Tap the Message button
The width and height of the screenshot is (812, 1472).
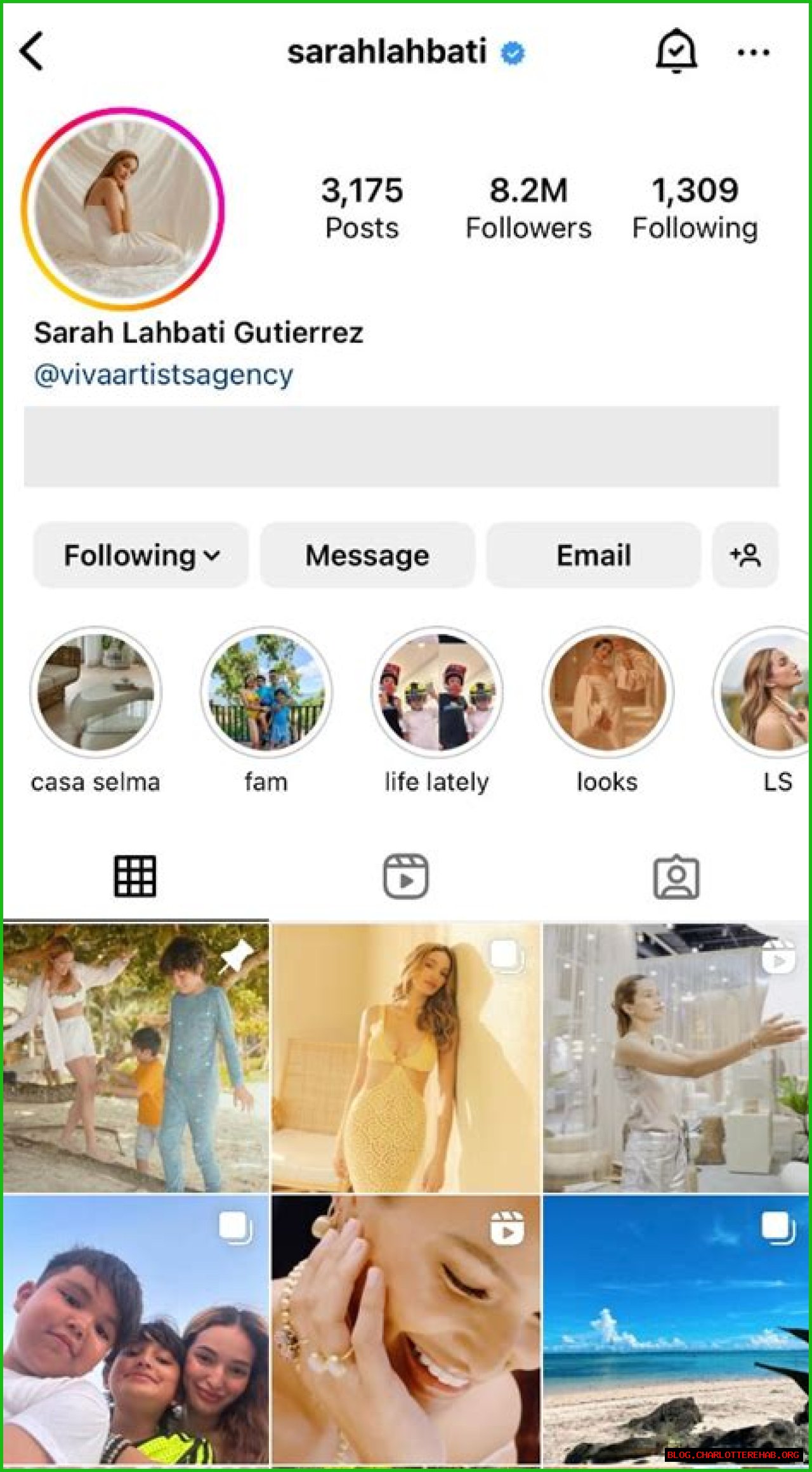pos(367,555)
